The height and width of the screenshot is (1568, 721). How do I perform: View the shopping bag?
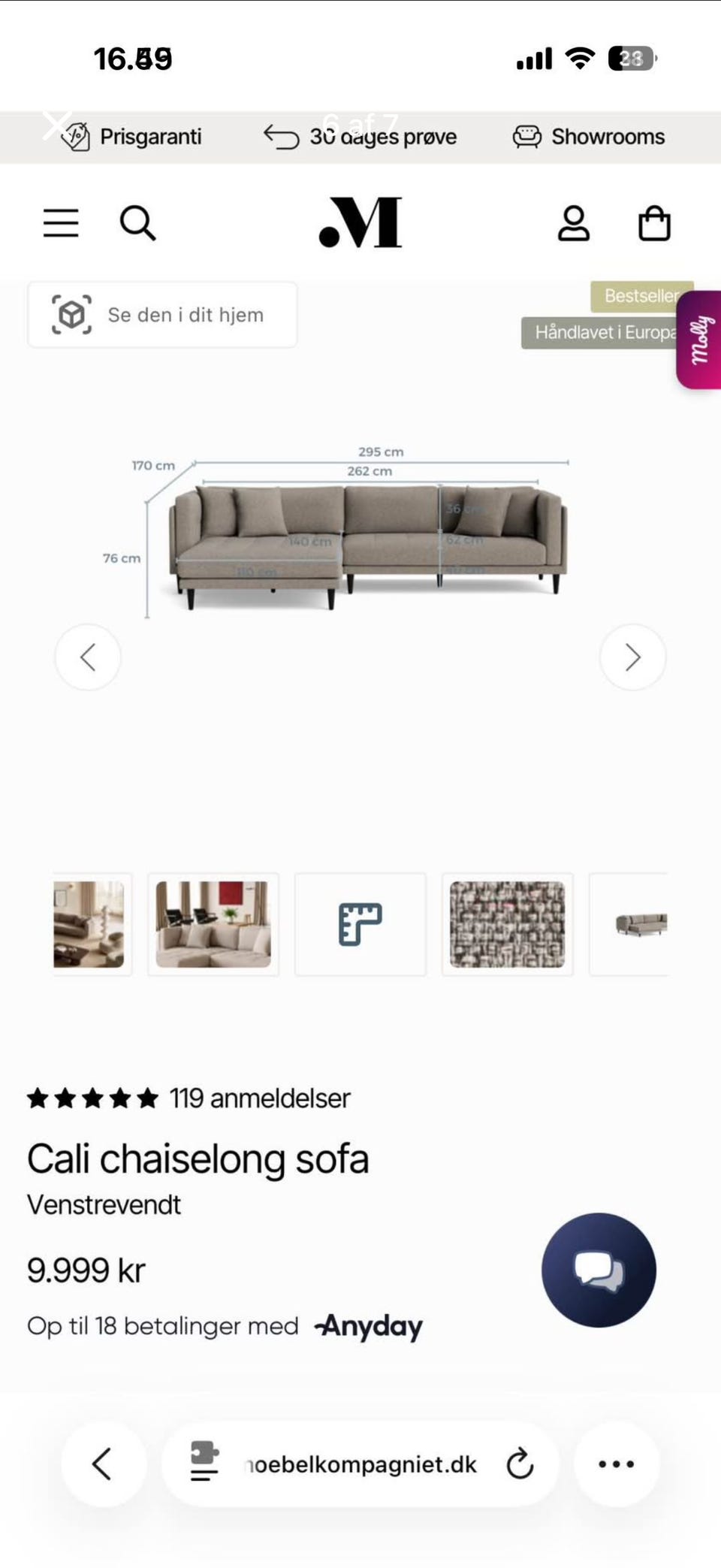pyautogui.click(x=653, y=223)
